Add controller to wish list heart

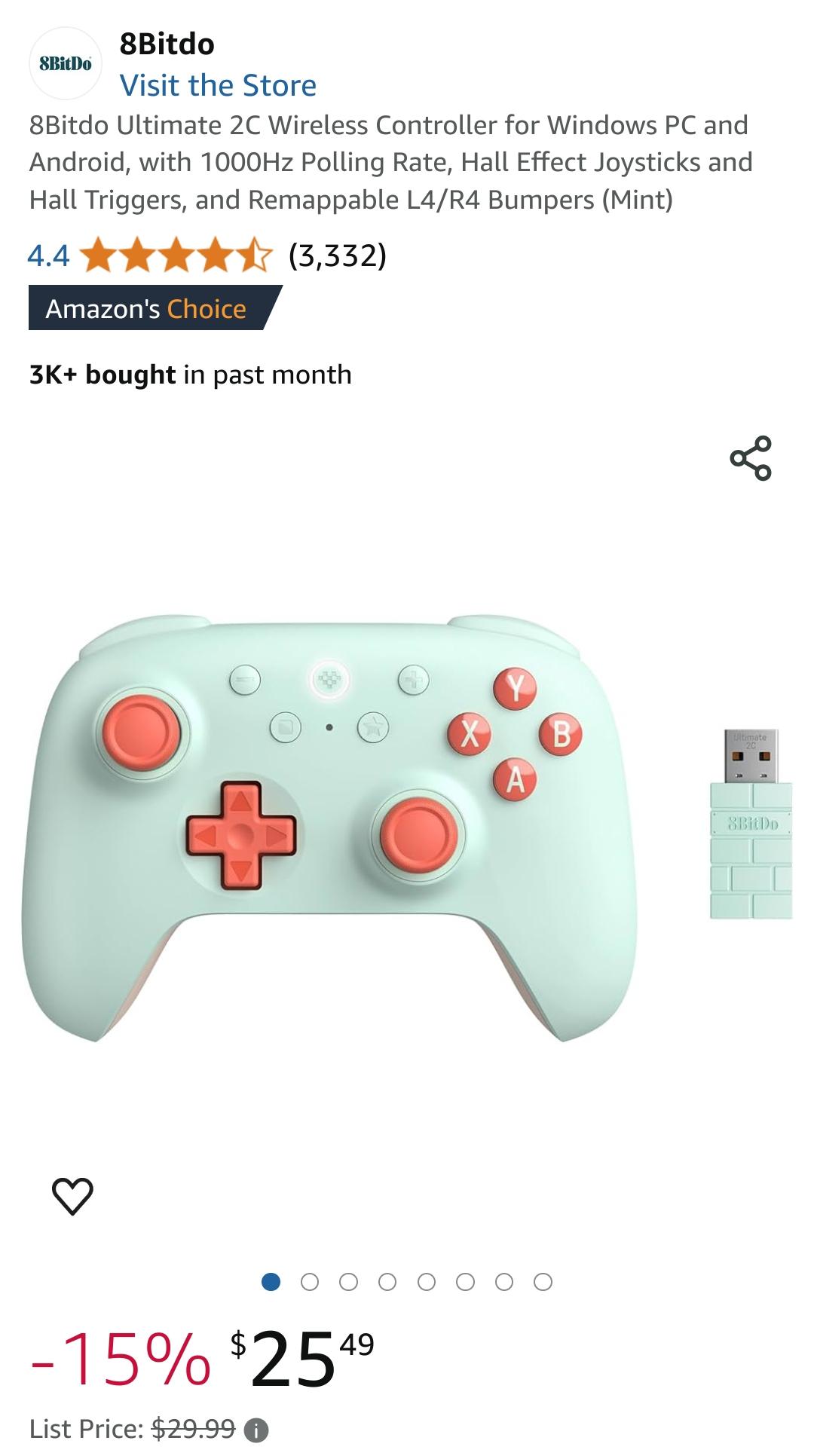pos(72,1195)
